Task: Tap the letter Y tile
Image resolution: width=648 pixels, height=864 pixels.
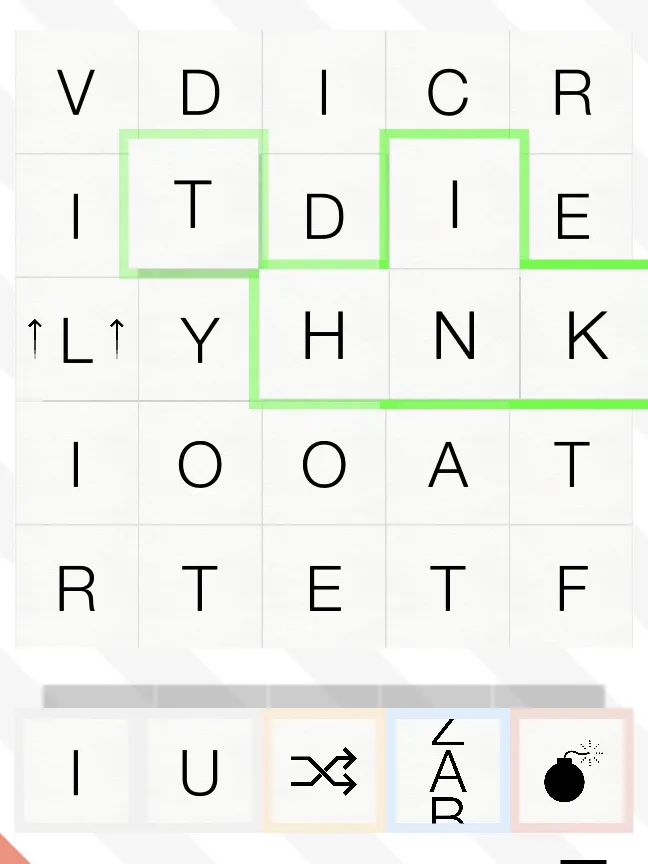Action: (199, 340)
